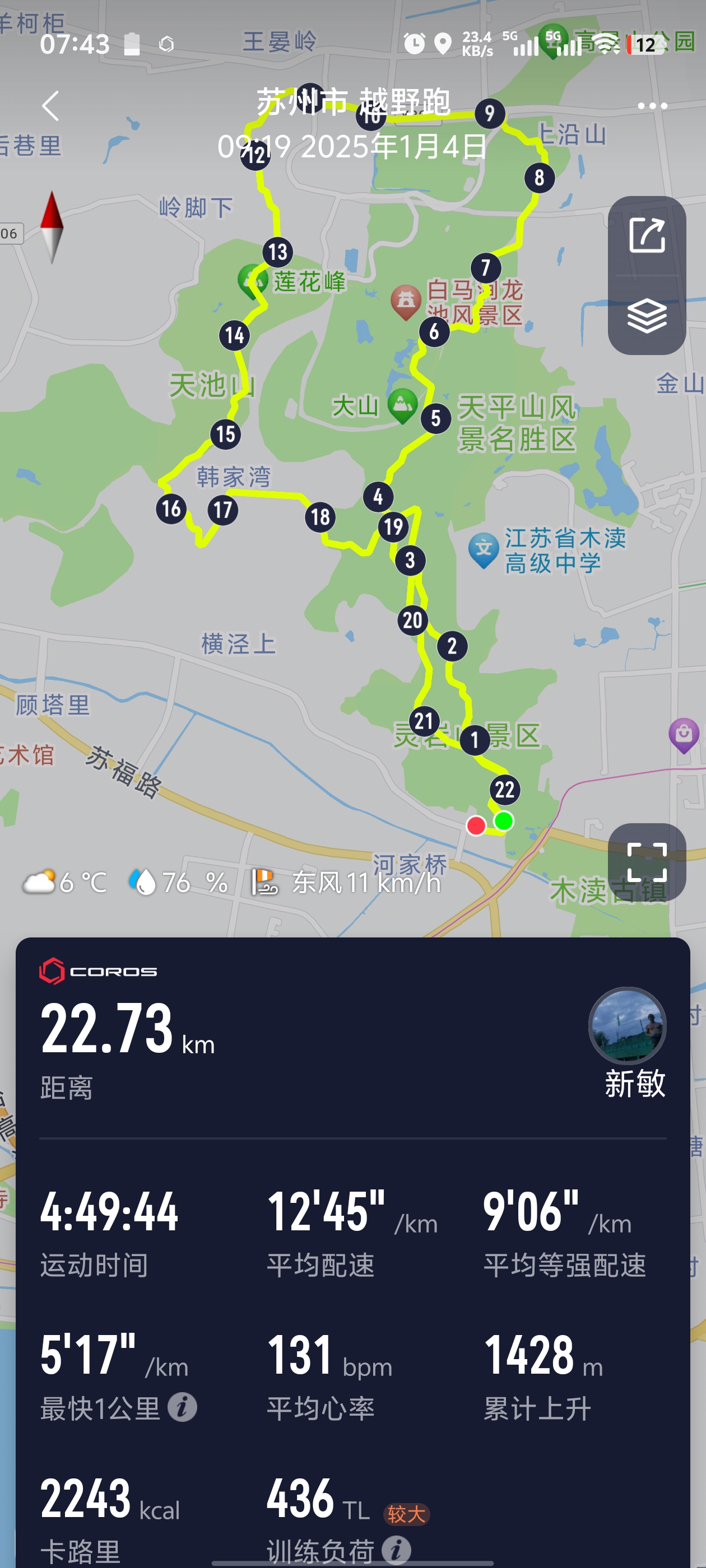This screenshot has height=1568, width=706.
Task: Open the three-dot overflow menu
Action: 652,106
